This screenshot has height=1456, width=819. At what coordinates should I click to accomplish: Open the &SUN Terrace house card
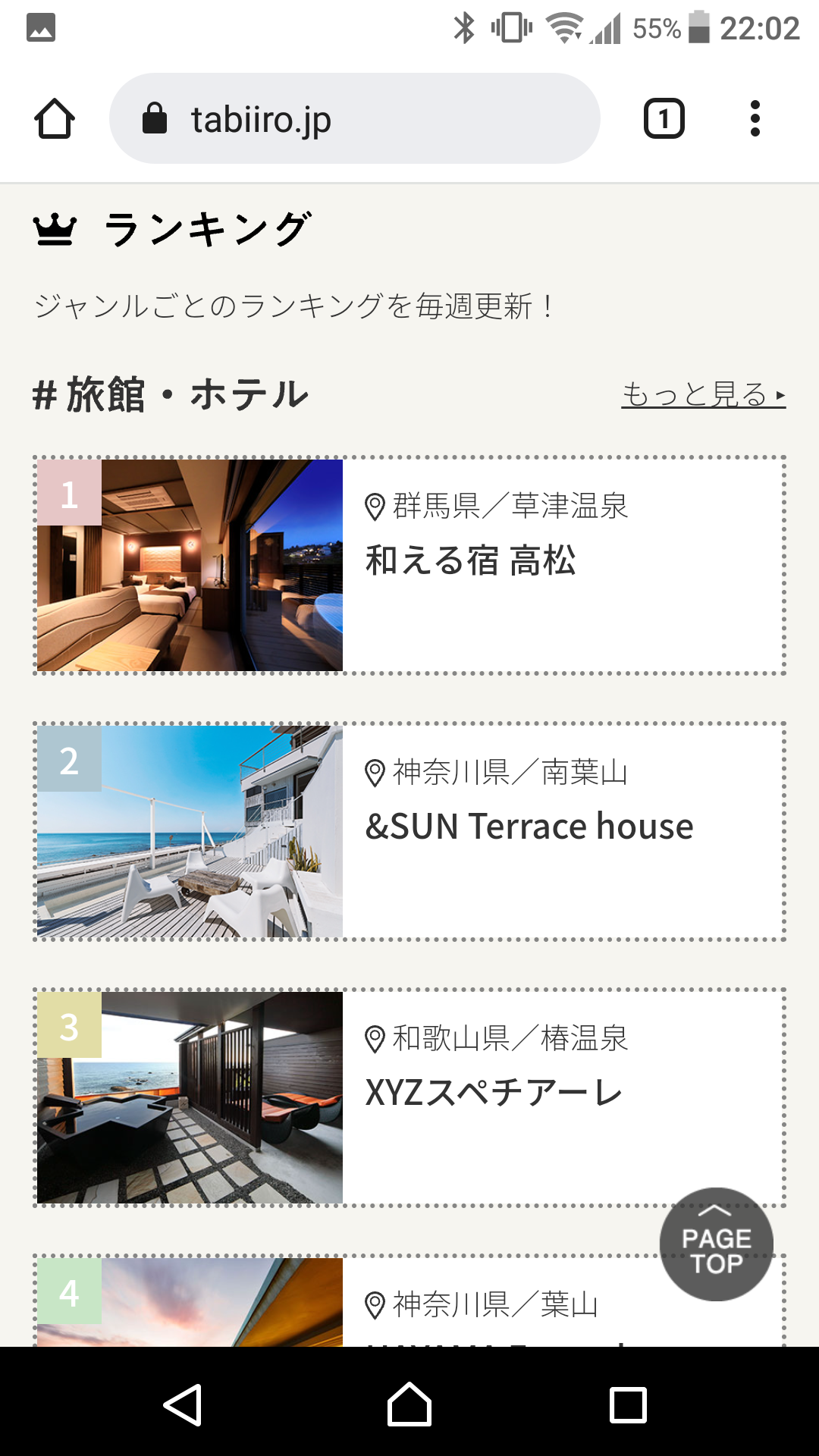(409, 831)
